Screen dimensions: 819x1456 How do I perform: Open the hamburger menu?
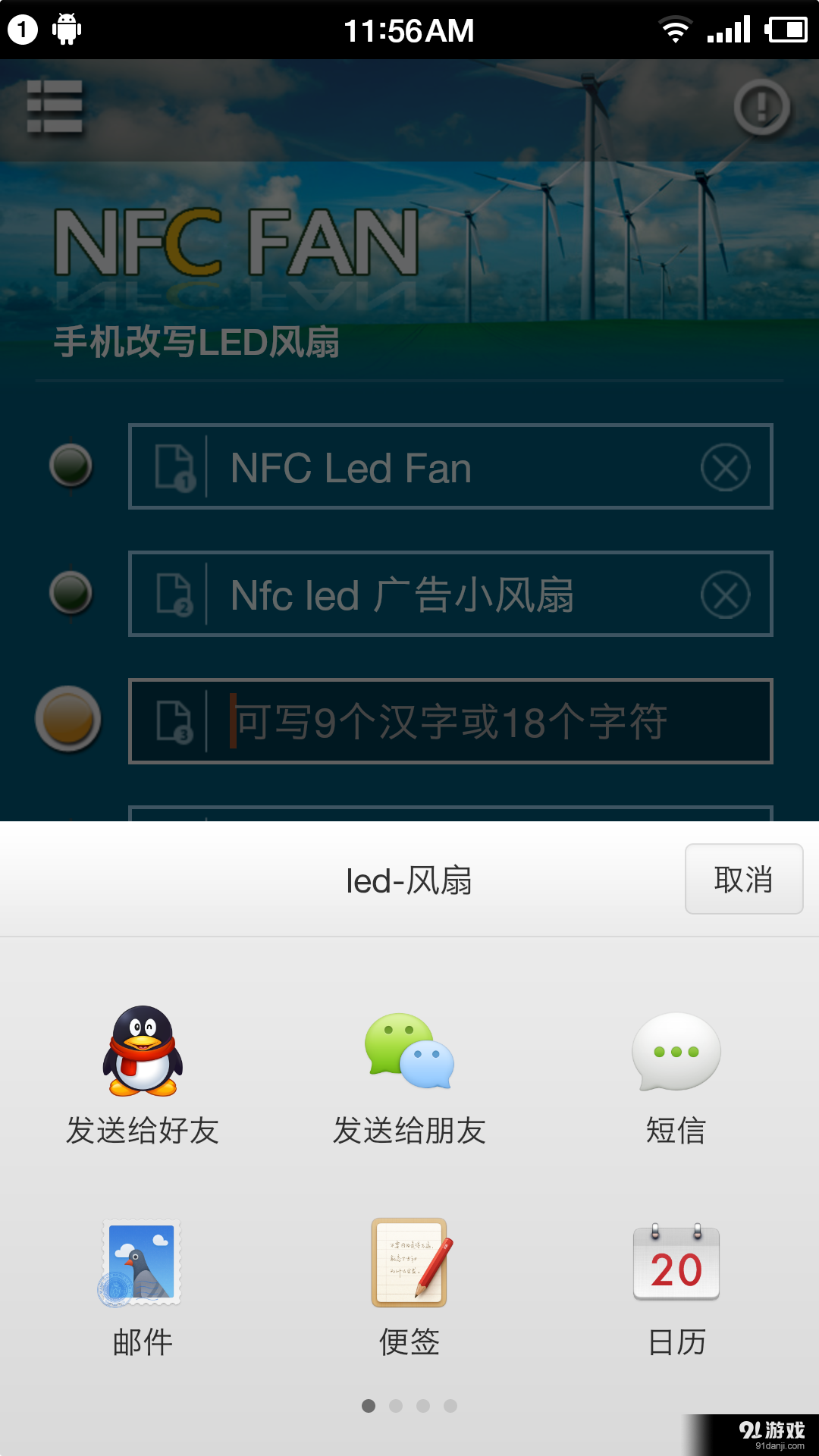[x=55, y=106]
